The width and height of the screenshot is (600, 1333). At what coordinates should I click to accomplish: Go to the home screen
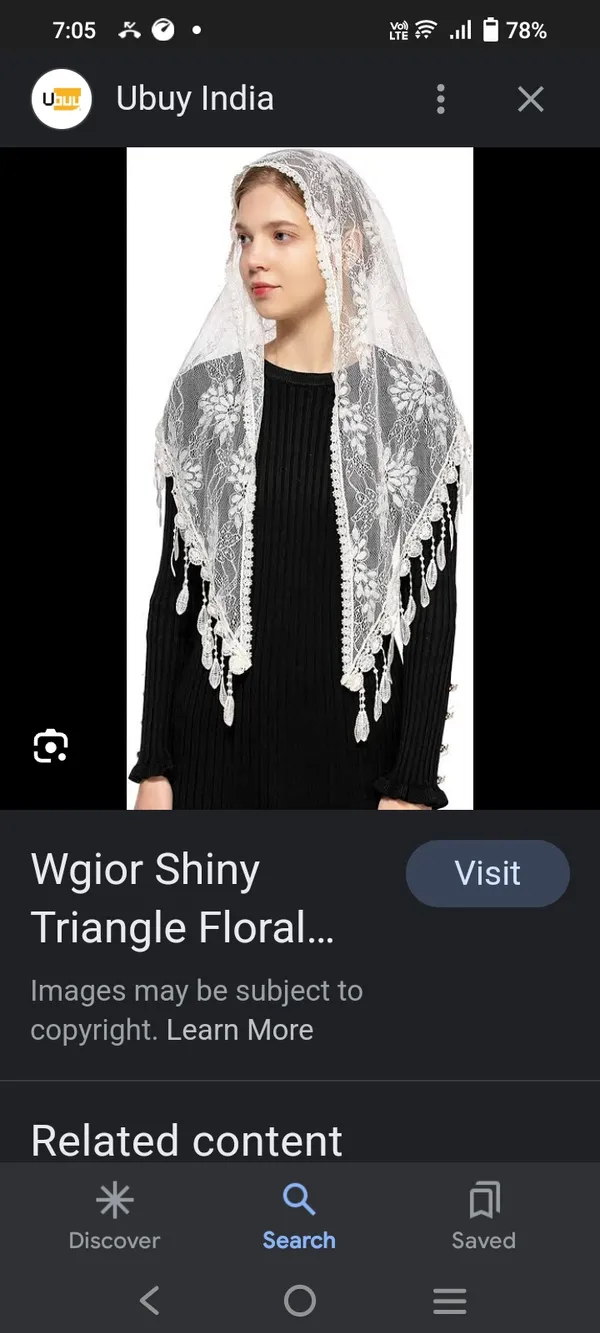pyautogui.click(x=300, y=1300)
